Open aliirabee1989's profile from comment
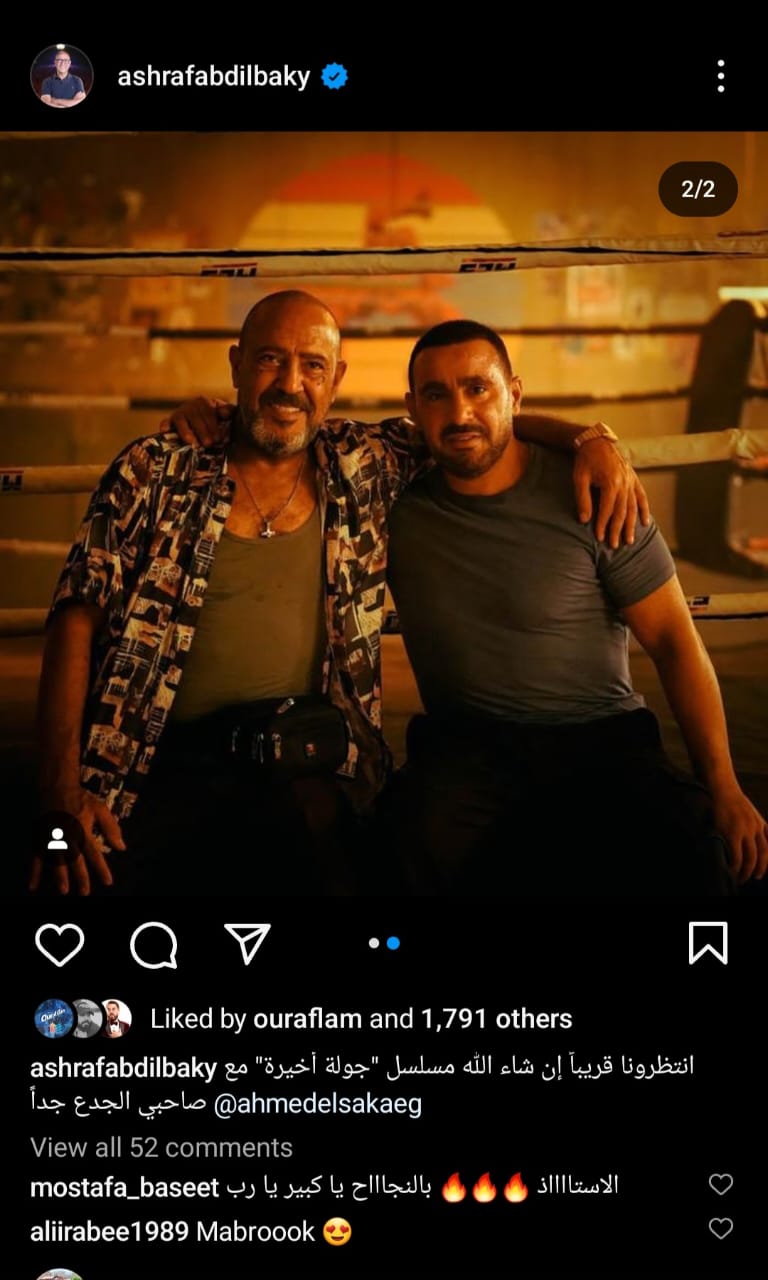 tap(109, 1231)
